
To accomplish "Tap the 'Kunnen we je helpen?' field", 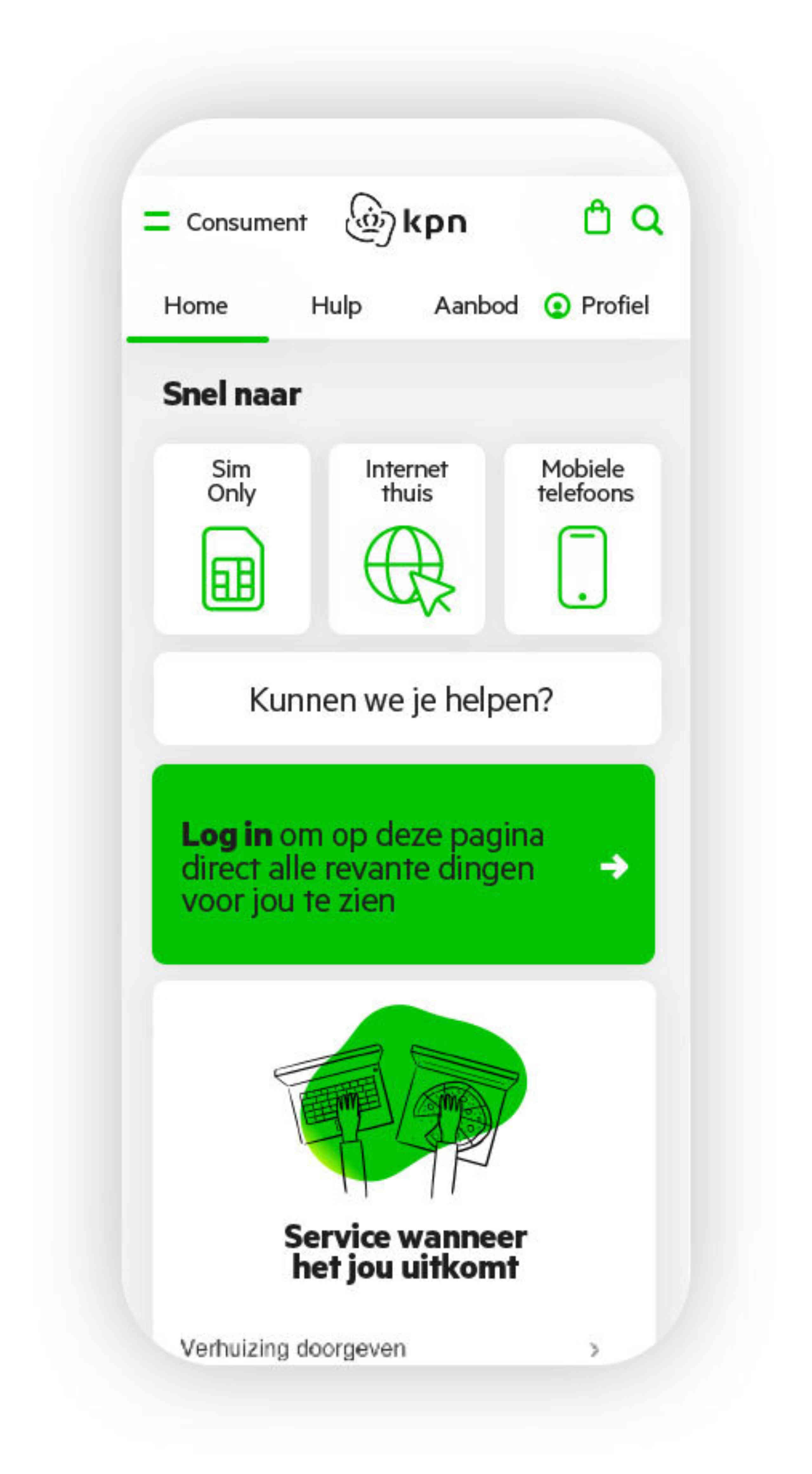I will coord(407,699).
